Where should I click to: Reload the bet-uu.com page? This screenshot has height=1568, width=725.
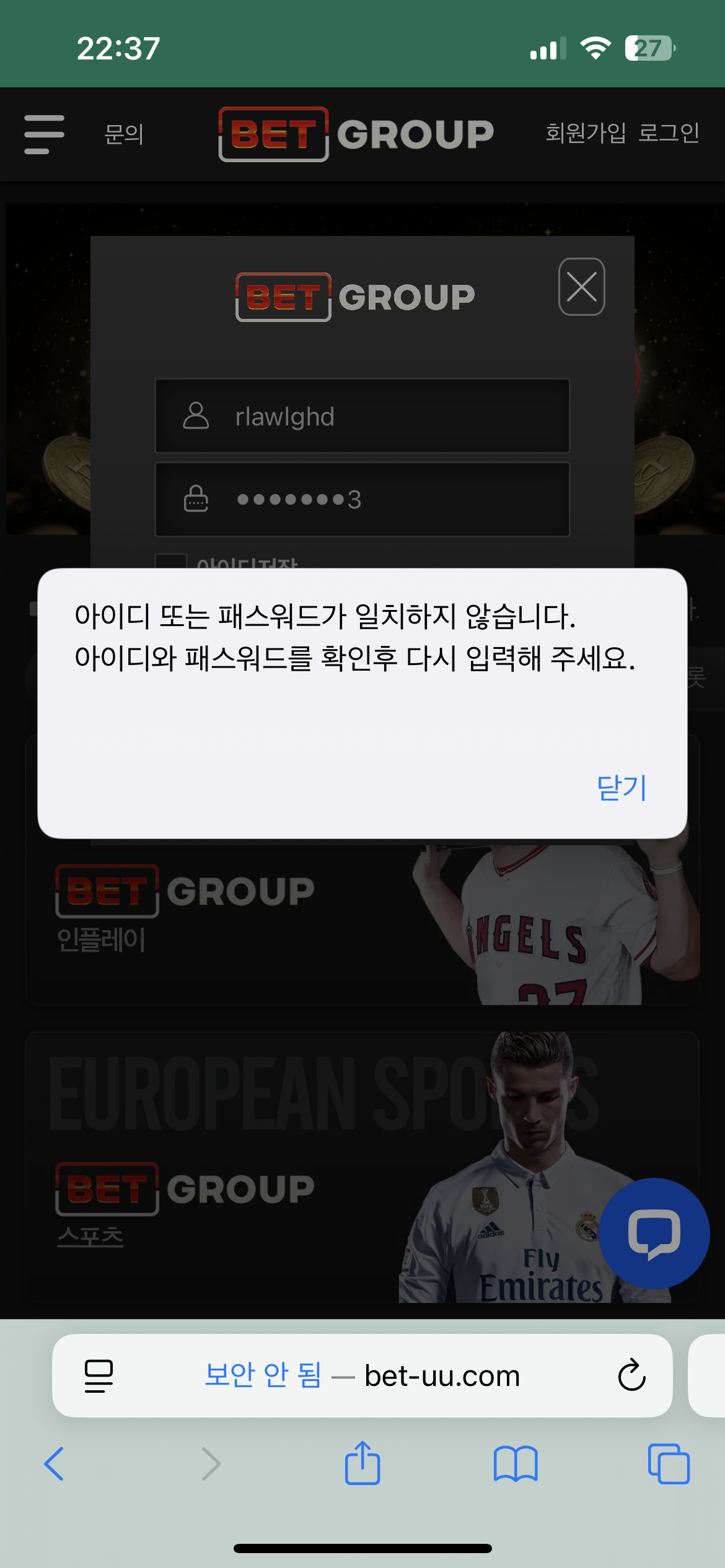tap(631, 1375)
